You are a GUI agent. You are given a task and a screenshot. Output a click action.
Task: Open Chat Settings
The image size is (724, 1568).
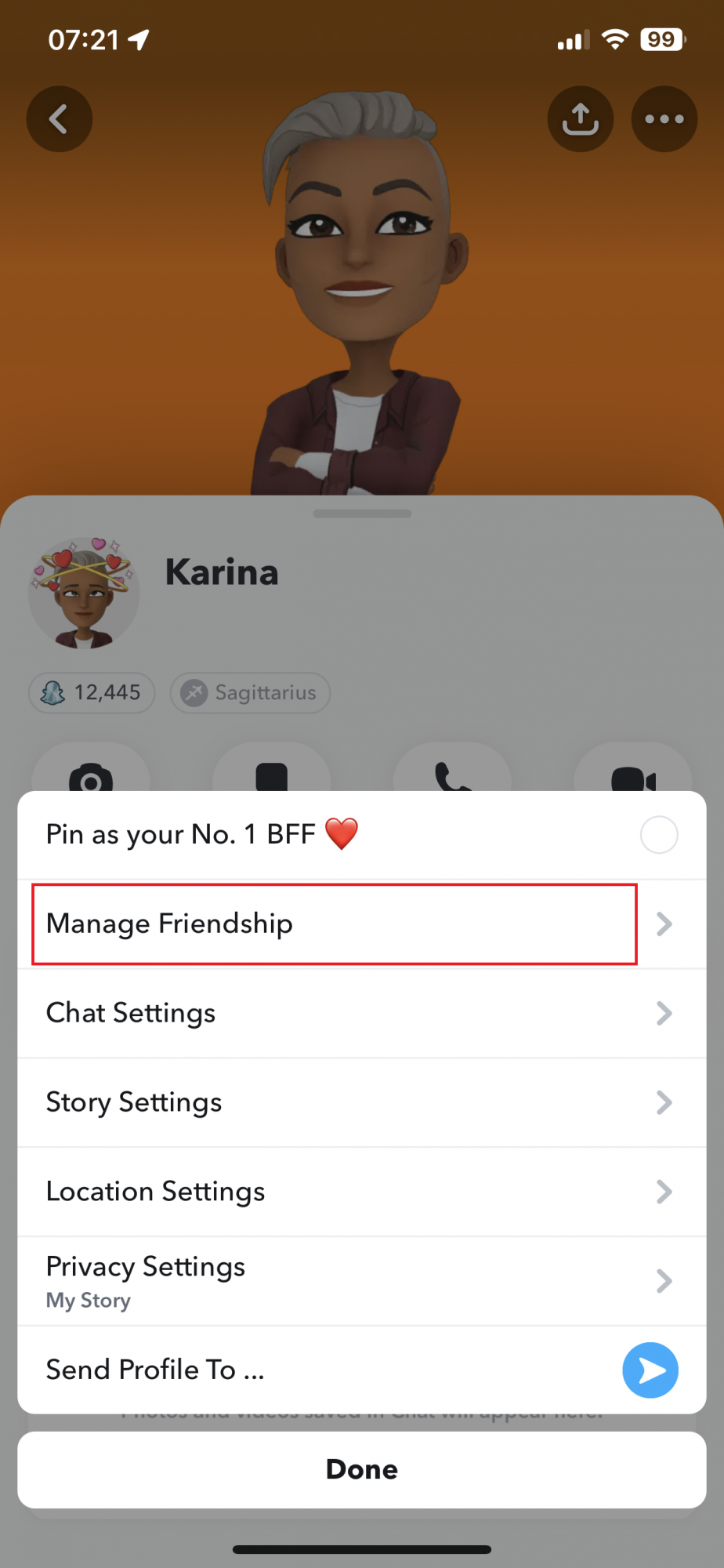[360, 1014]
